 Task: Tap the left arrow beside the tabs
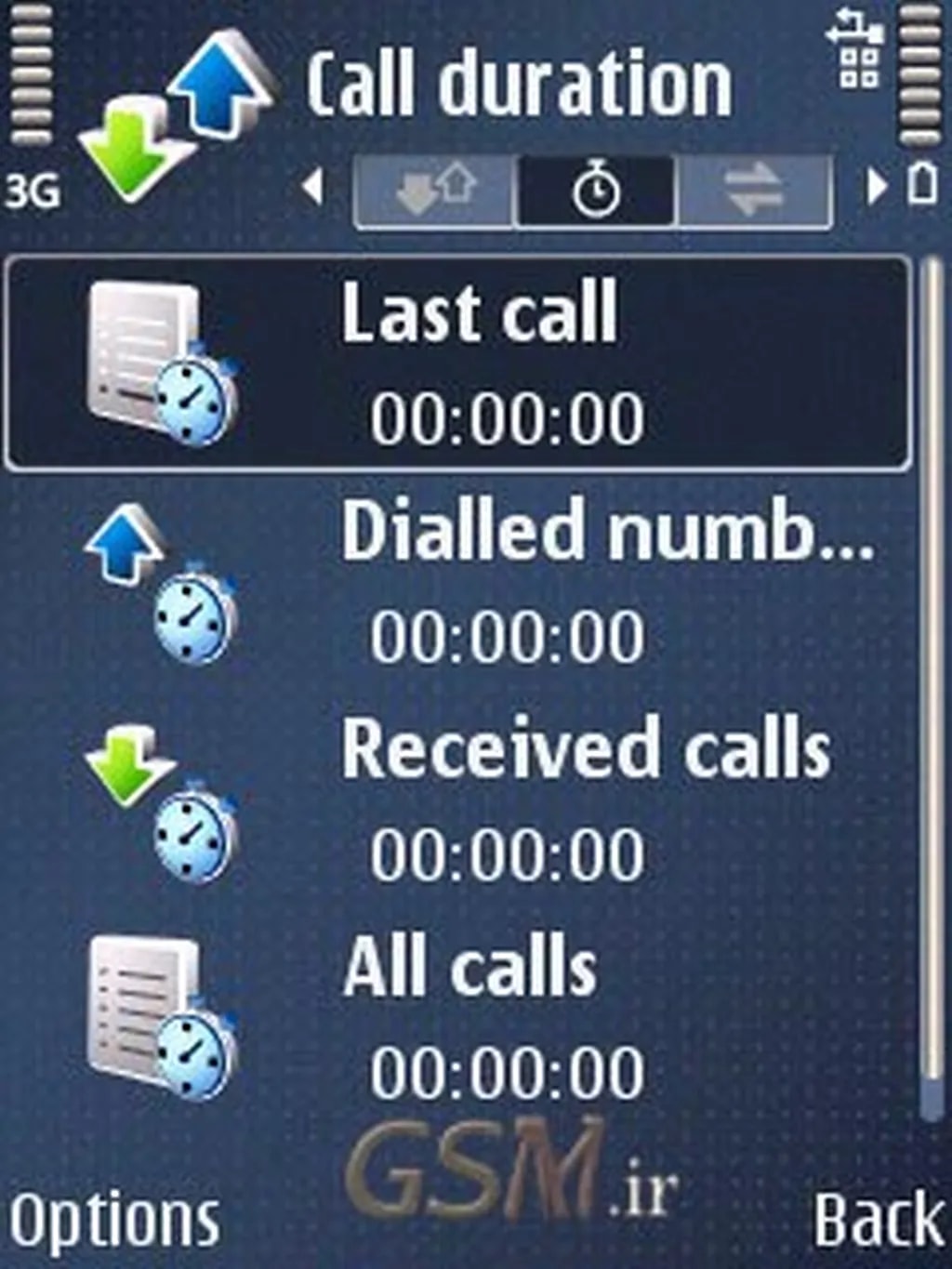click(x=314, y=187)
